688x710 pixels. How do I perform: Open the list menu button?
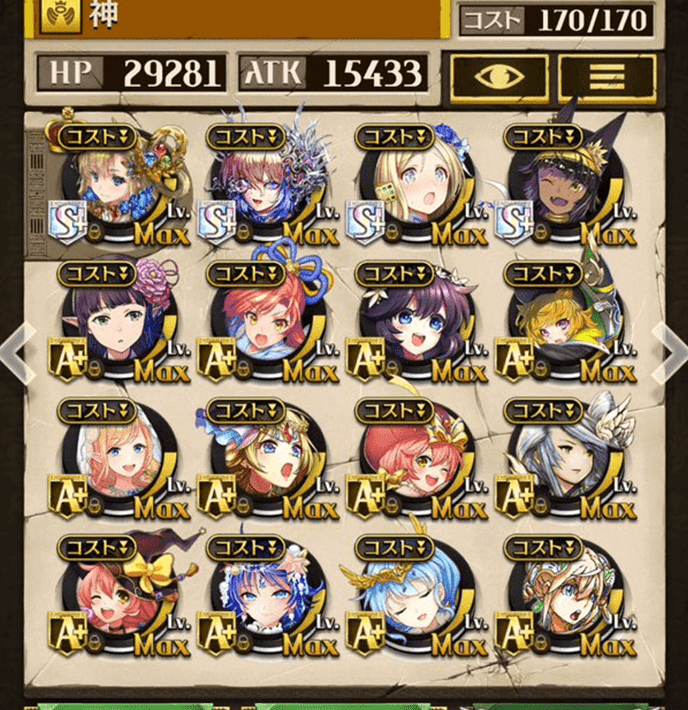[x=607, y=78]
